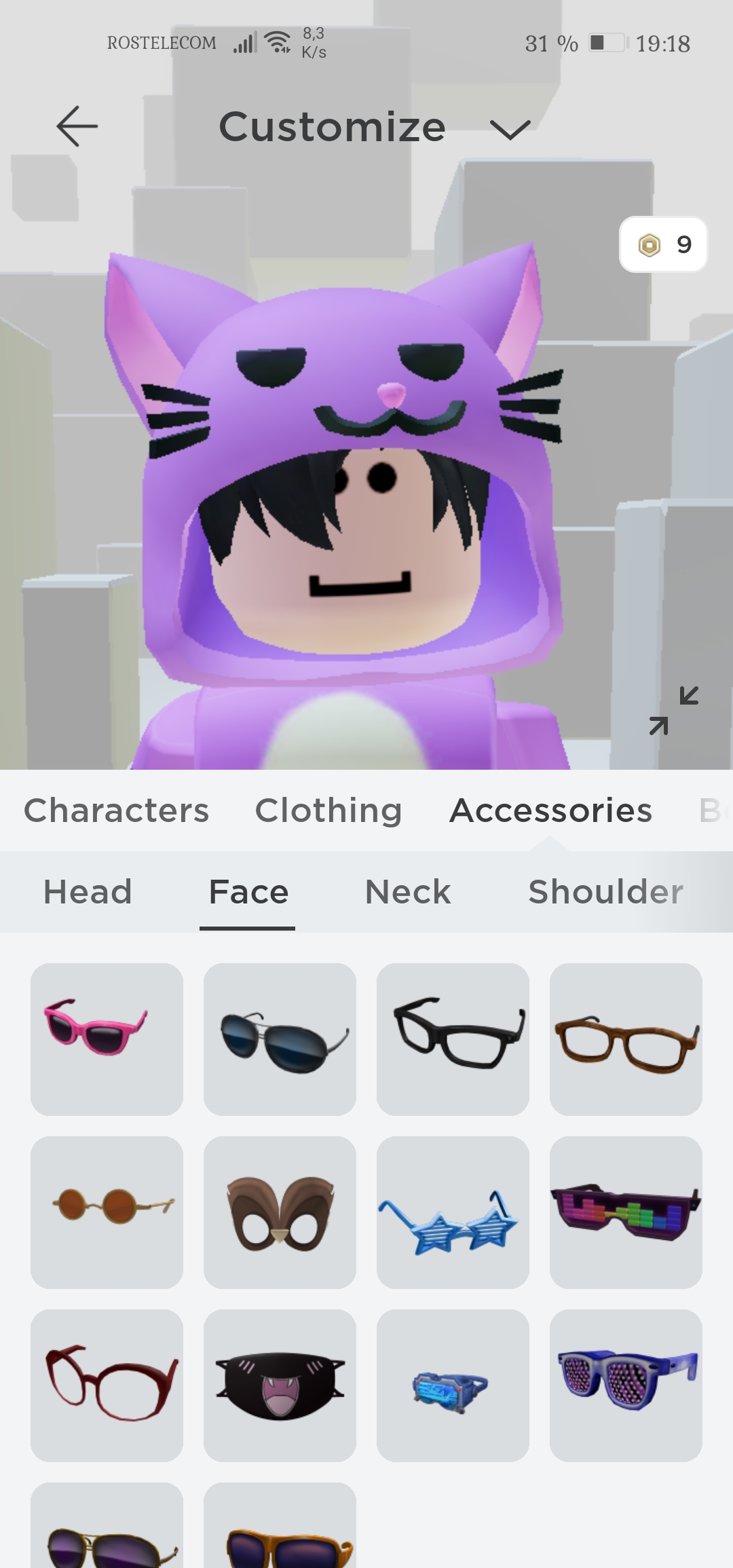Image resolution: width=733 pixels, height=1568 pixels.
Task: Choose the black cat face mask
Action: pyautogui.click(x=280, y=1385)
